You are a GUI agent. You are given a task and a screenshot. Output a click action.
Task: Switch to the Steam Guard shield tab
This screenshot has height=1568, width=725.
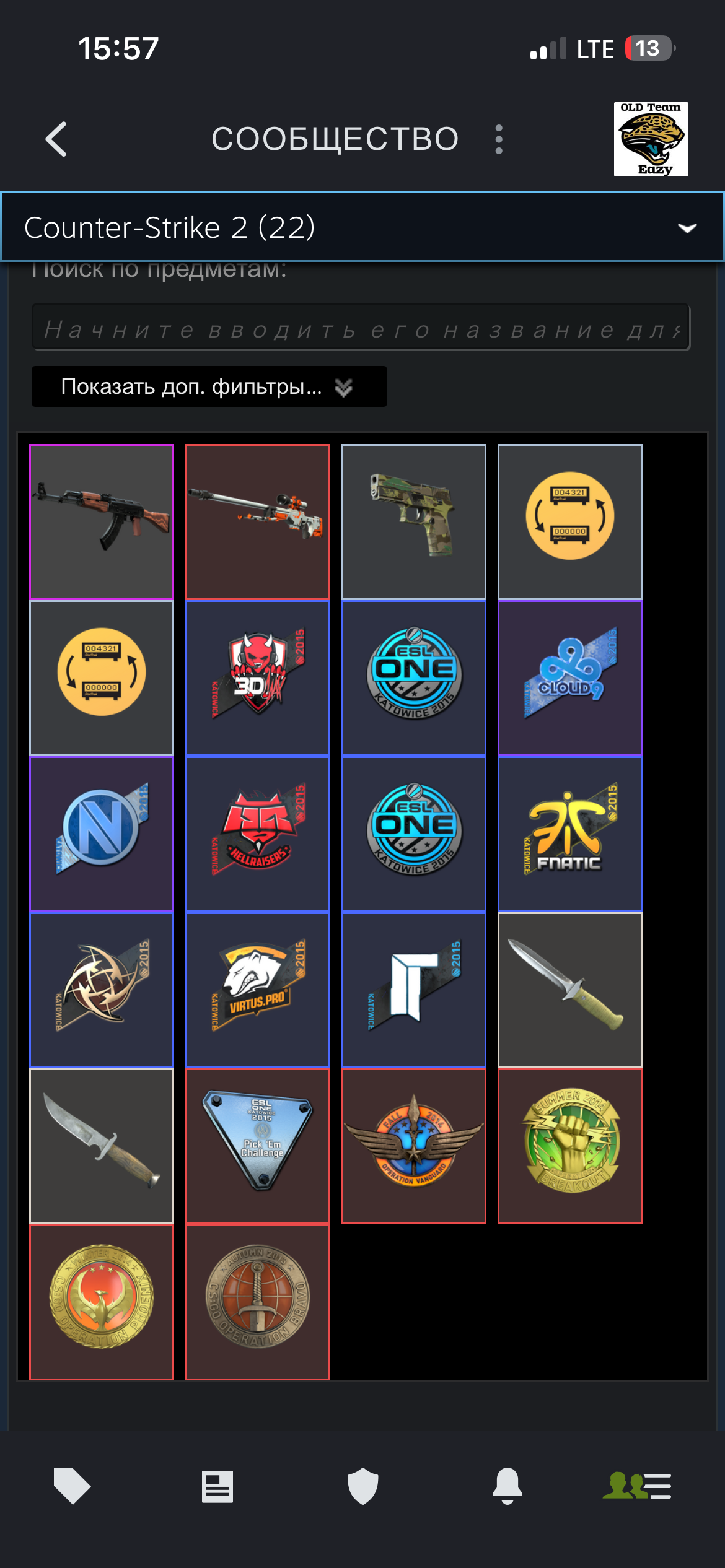point(362,1486)
